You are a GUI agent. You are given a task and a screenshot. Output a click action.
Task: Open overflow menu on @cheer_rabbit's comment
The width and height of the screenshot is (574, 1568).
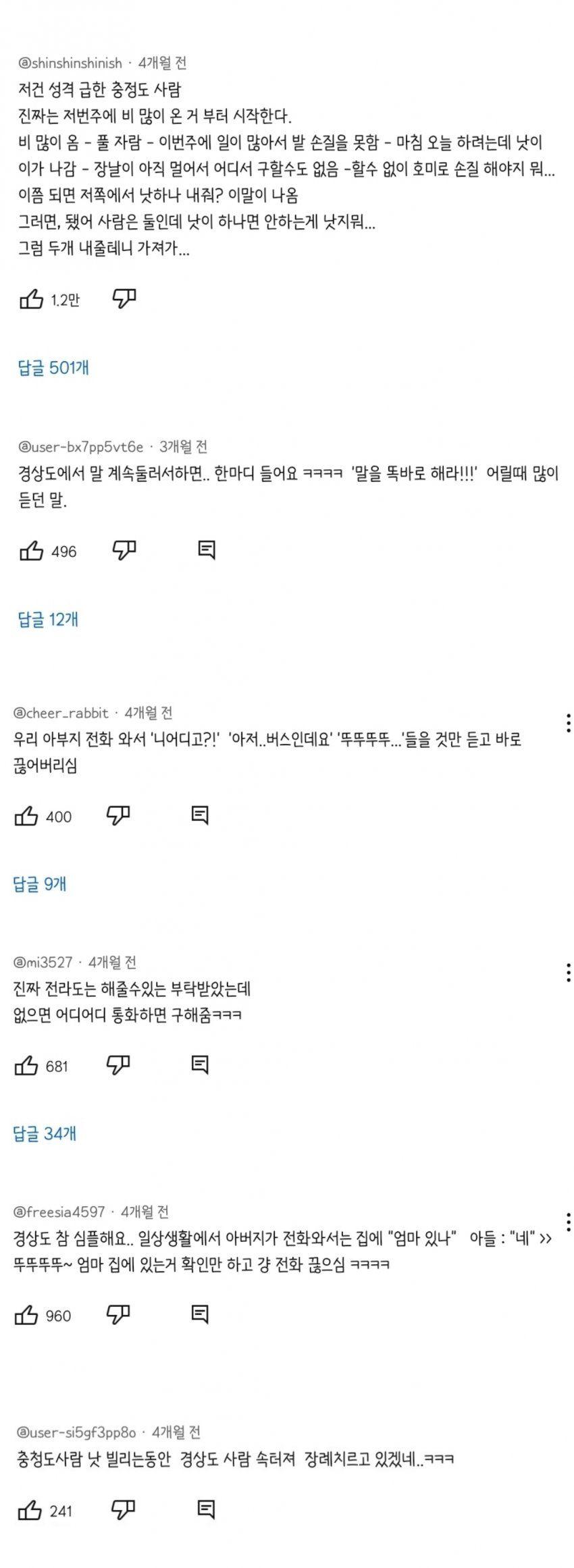569,722
